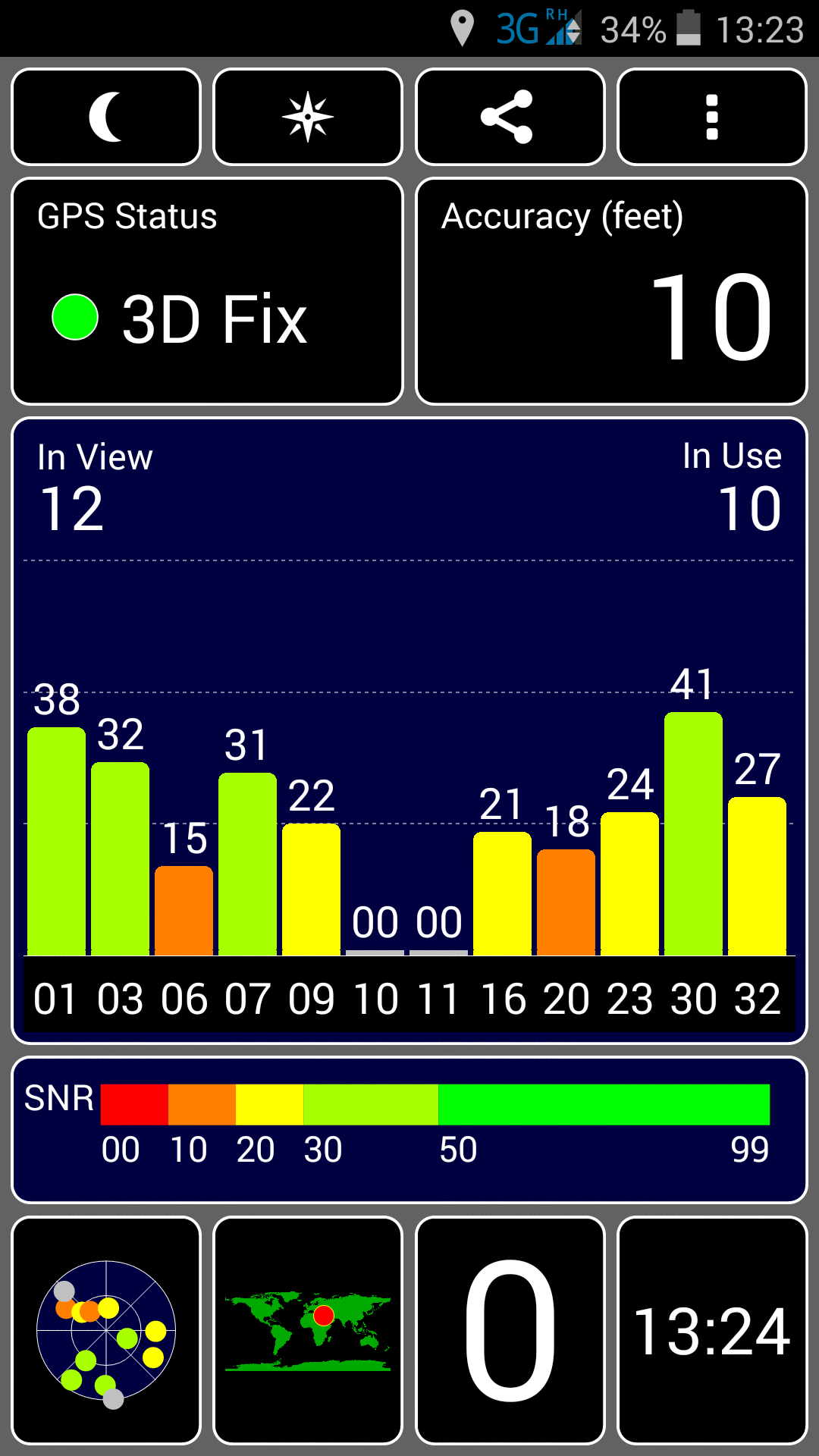This screenshot has height=1456, width=819.
Task: Open the GPS Status panel
Action: 207,291
